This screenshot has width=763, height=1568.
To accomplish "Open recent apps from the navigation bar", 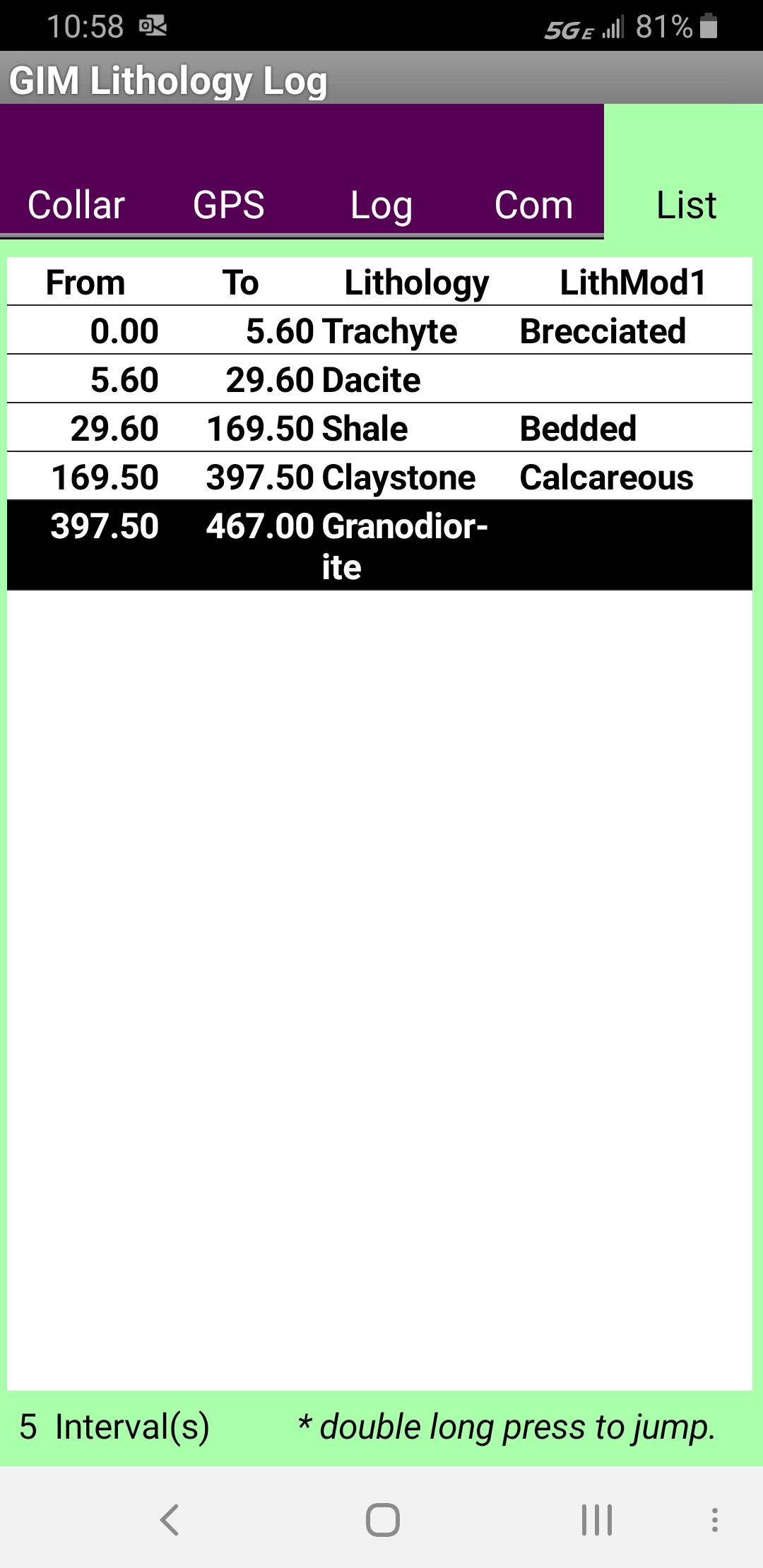I will pos(597,1519).
